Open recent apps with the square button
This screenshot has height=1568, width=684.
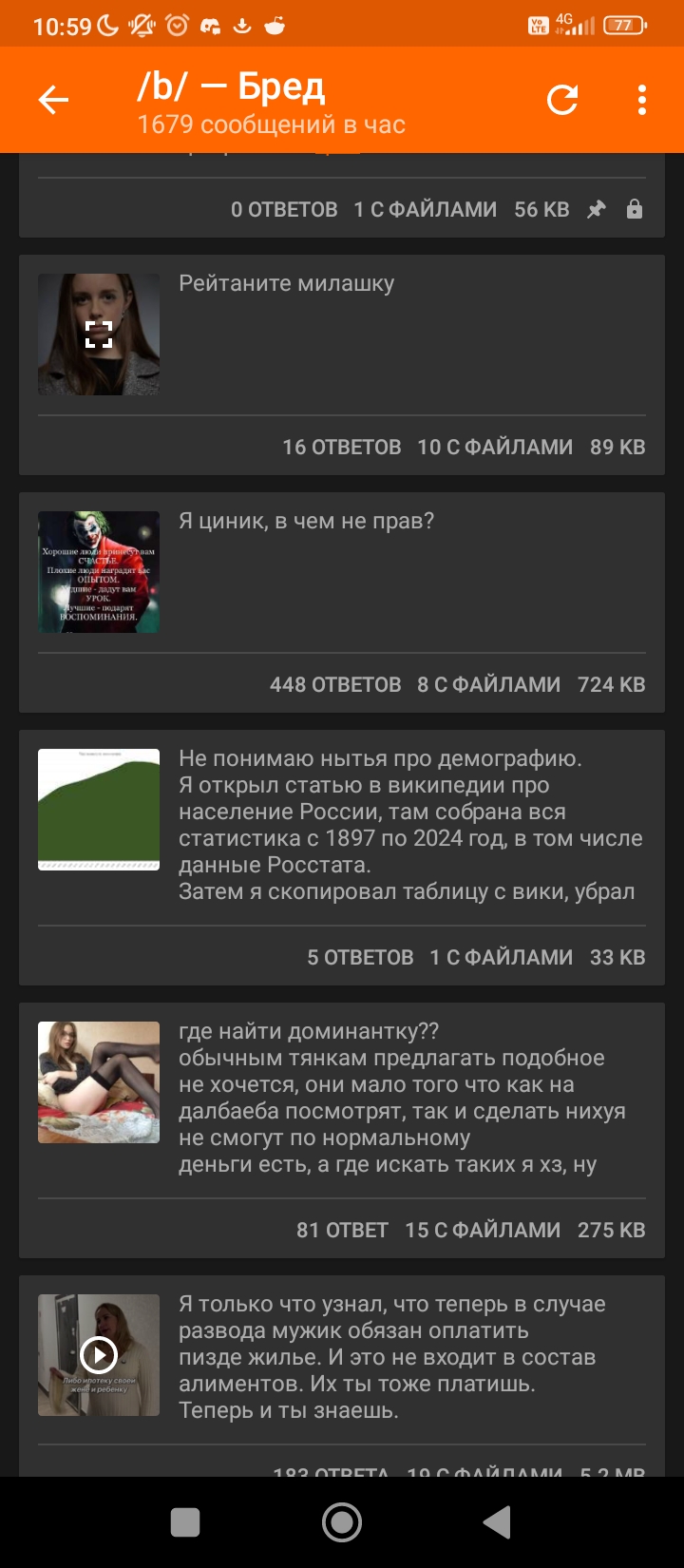click(185, 1521)
